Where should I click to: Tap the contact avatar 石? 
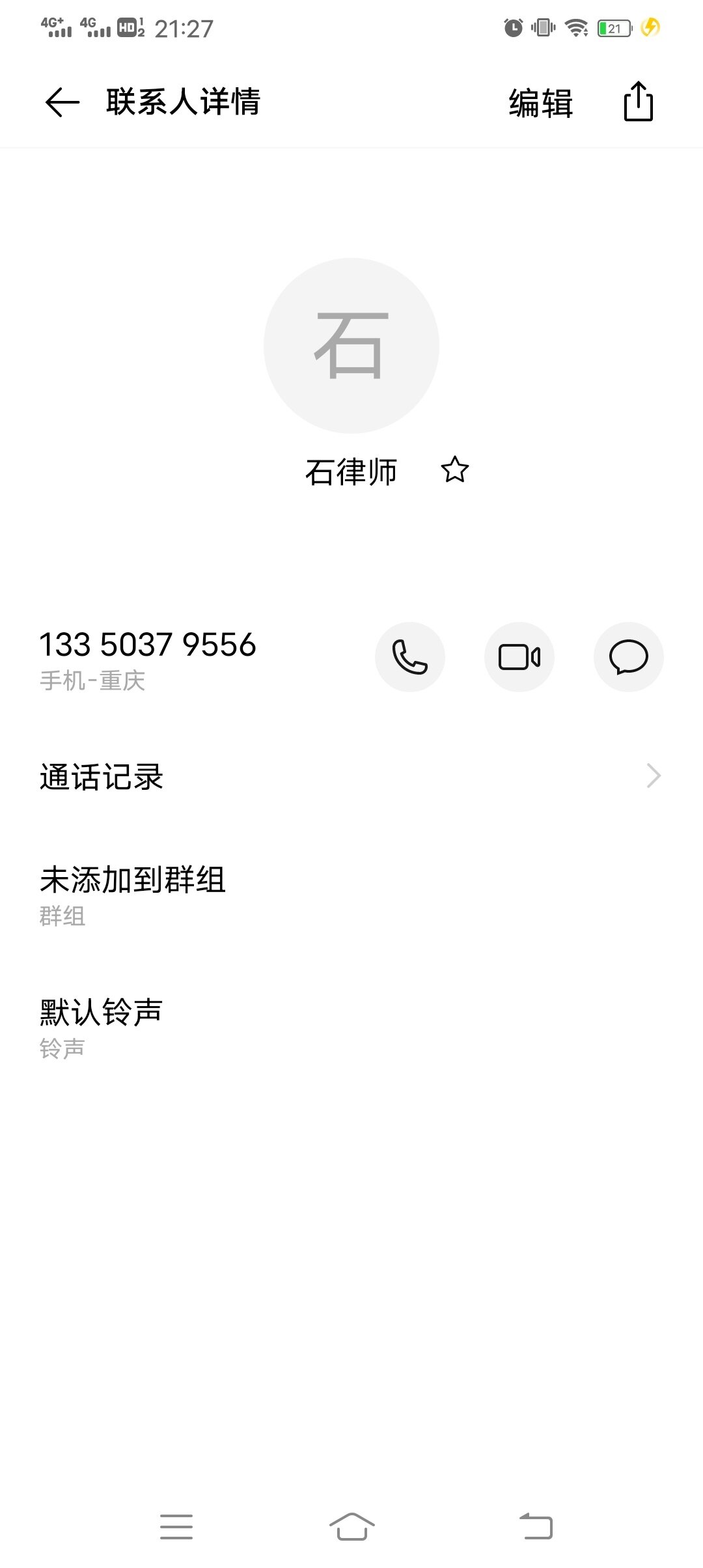[351, 346]
